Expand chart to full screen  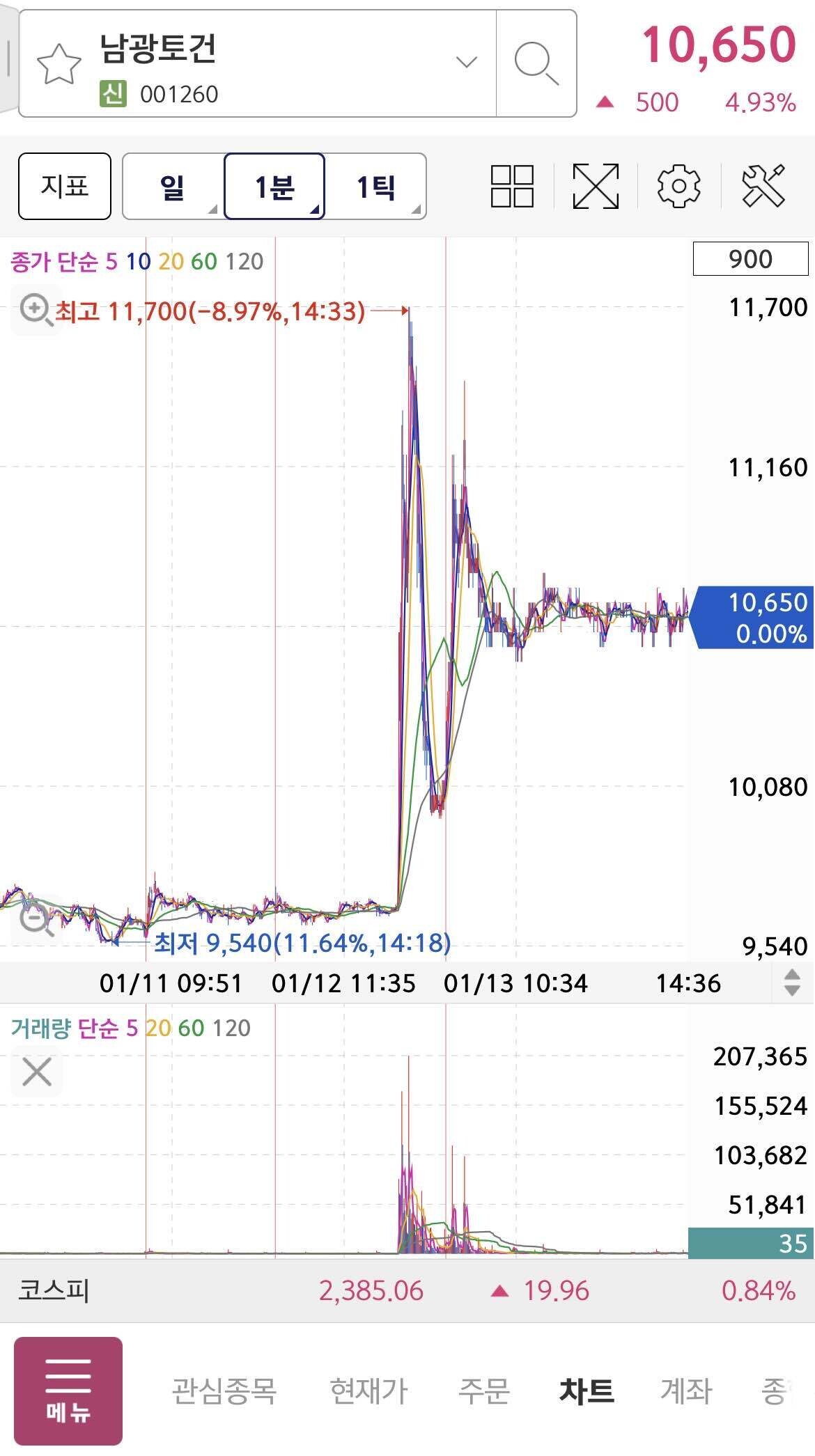tap(596, 186)
